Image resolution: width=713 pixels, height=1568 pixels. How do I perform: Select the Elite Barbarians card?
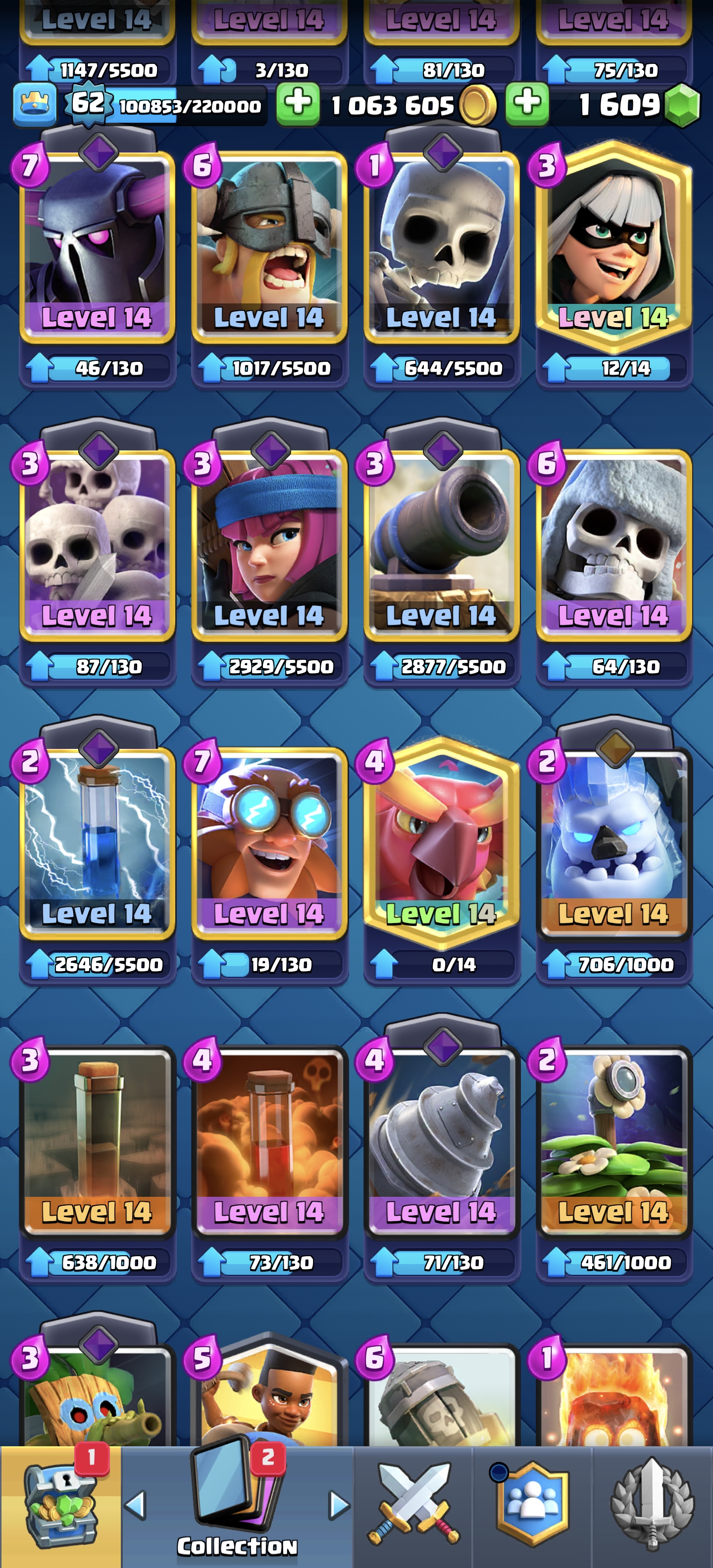point(269,244)
